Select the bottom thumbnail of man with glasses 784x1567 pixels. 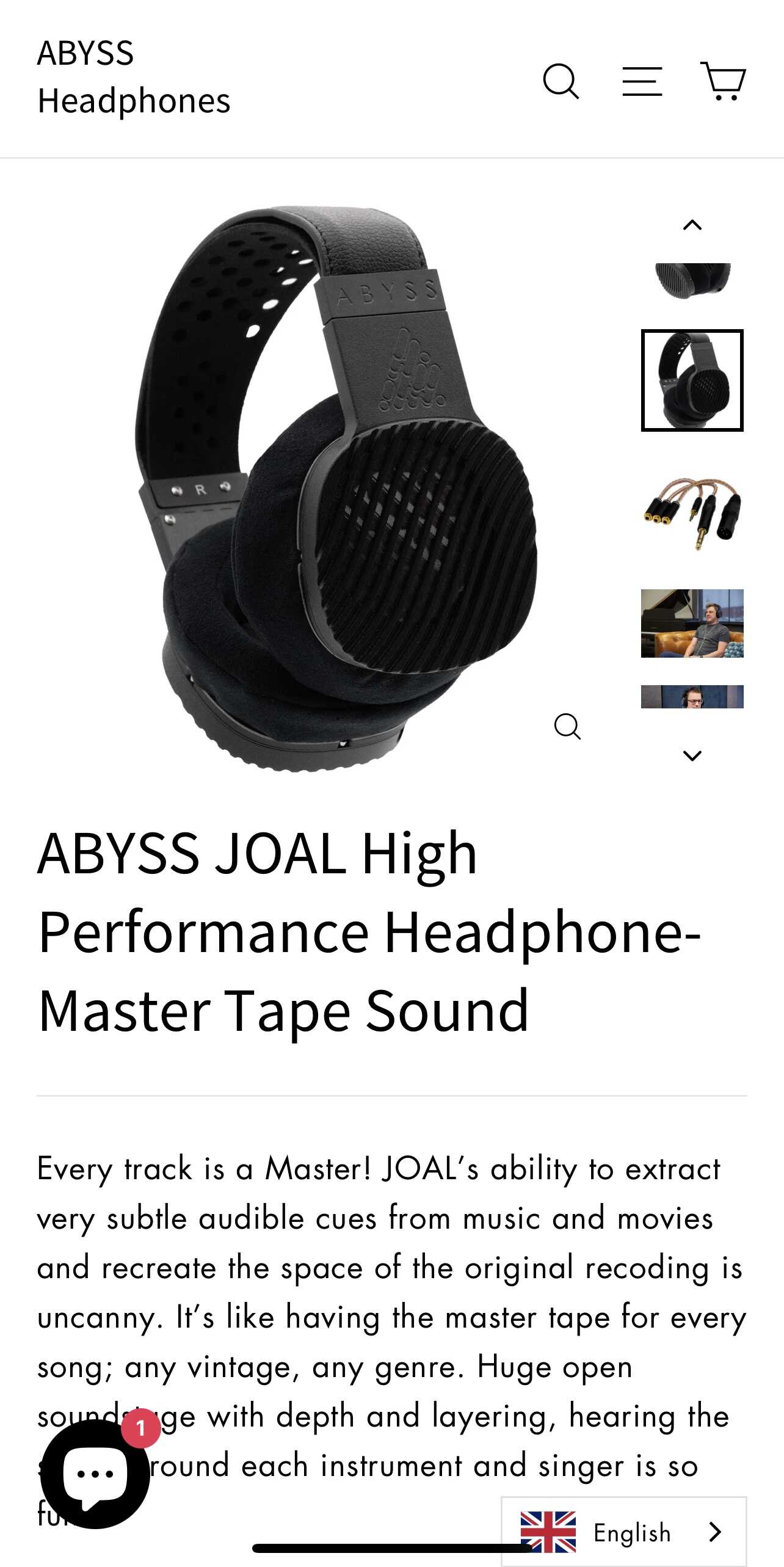click(692, 696)
